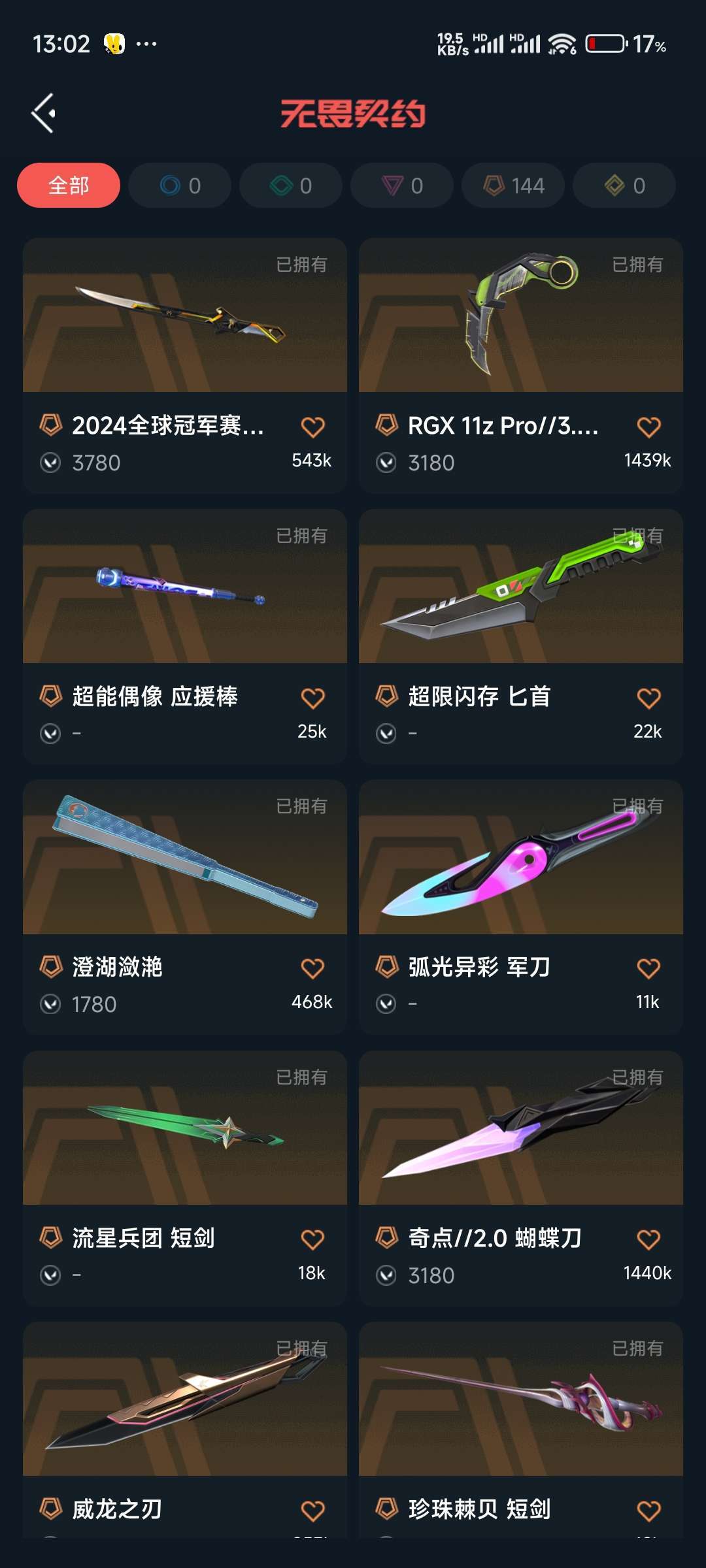Favorite the 奇点//2.0 蝴蝶刀 skin
Image resolution: width=706 pixels, height=1568 pixels.
coord(648,1239)
